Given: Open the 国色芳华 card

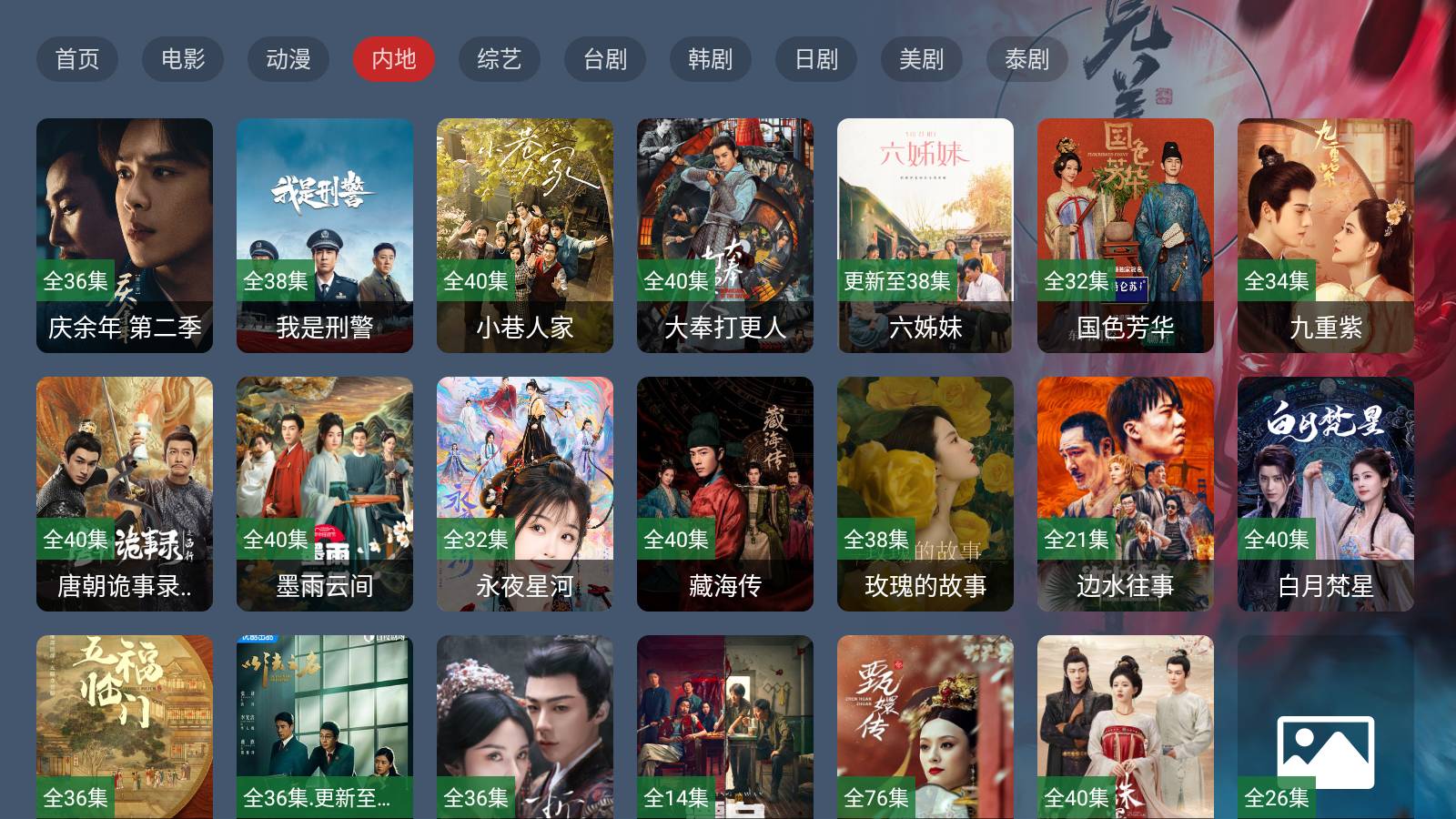Looking at the screenshot, I should click(x=1126, y=235).
